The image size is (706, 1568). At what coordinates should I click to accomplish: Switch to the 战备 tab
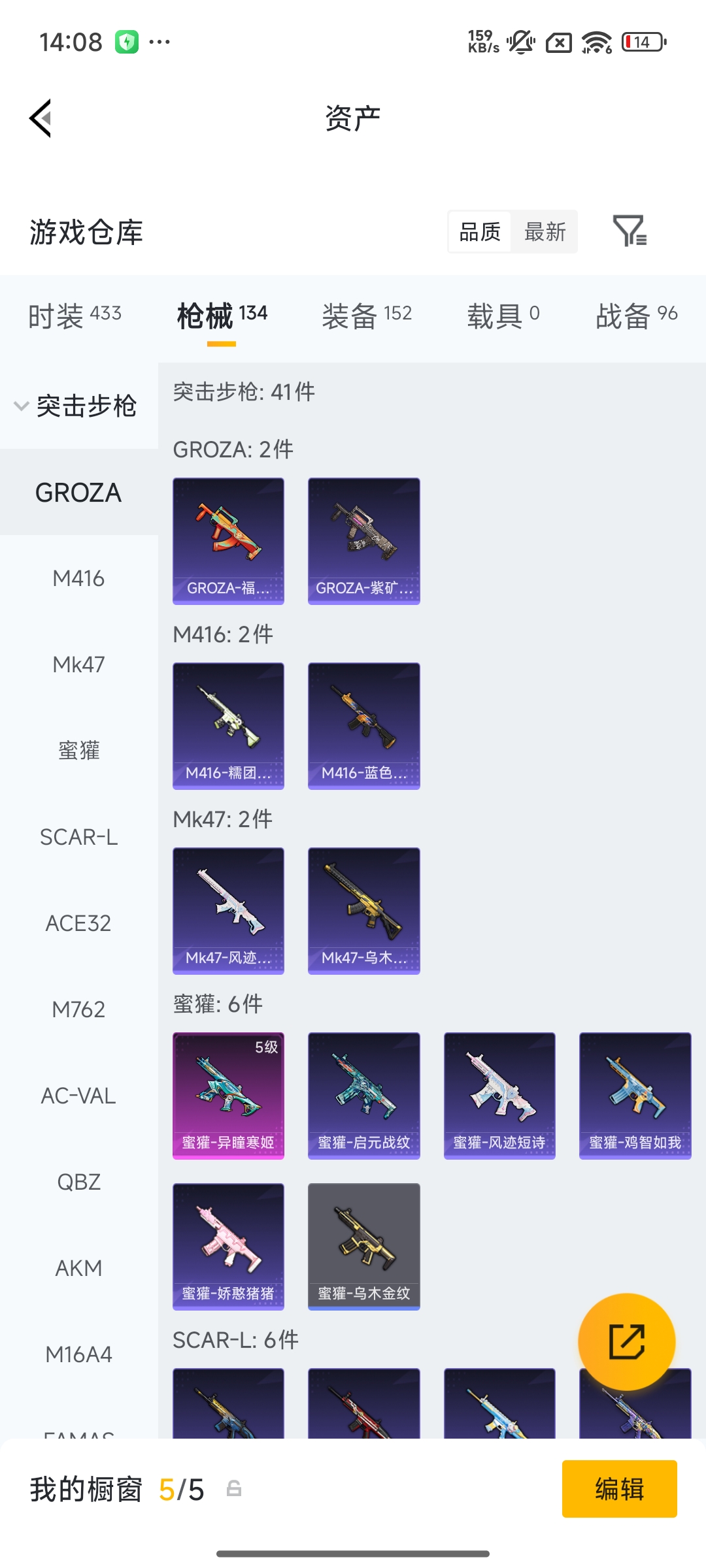click(x=636, y=316)
